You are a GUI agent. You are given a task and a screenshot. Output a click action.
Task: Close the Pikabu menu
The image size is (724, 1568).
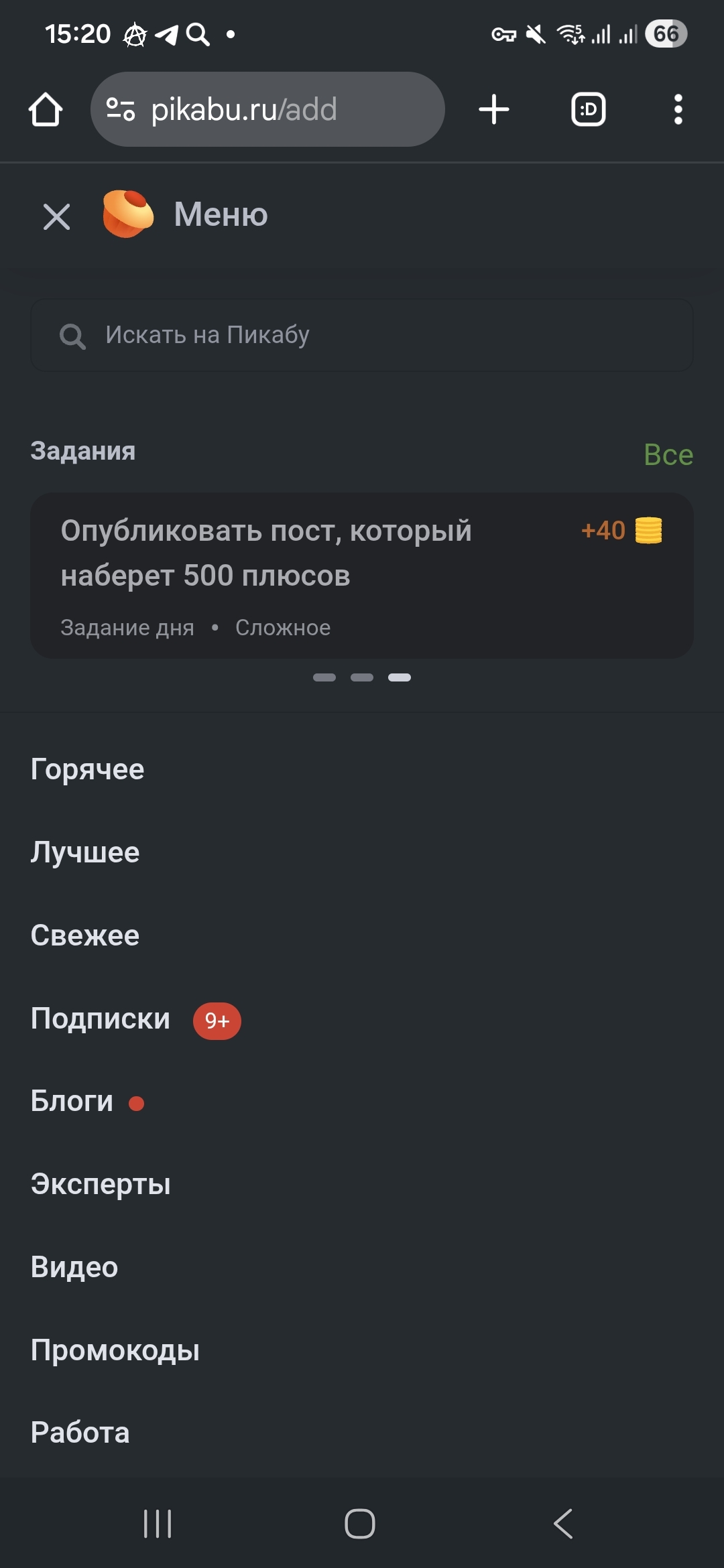(x=56, y=216)
